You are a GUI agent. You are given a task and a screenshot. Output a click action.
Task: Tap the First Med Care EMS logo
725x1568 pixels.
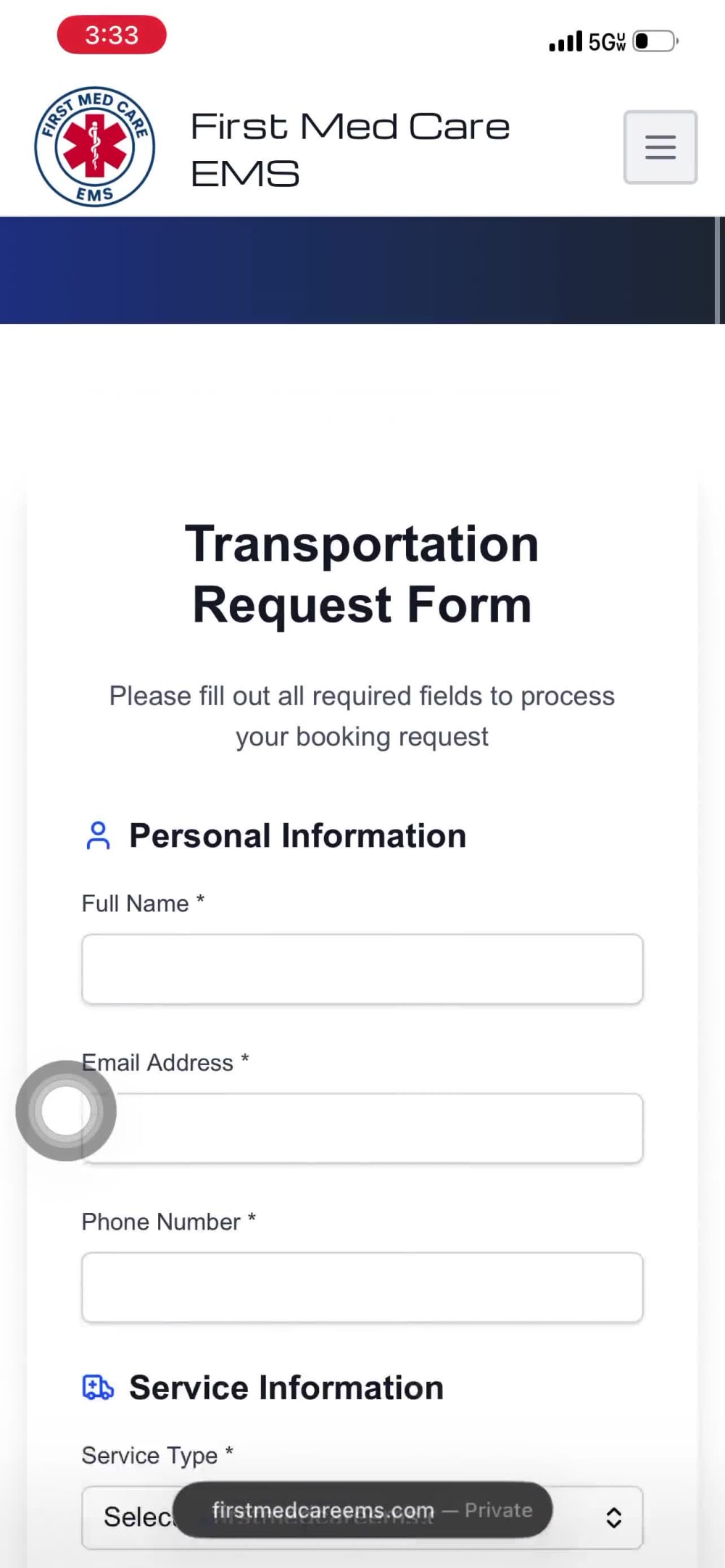(95, 147)
